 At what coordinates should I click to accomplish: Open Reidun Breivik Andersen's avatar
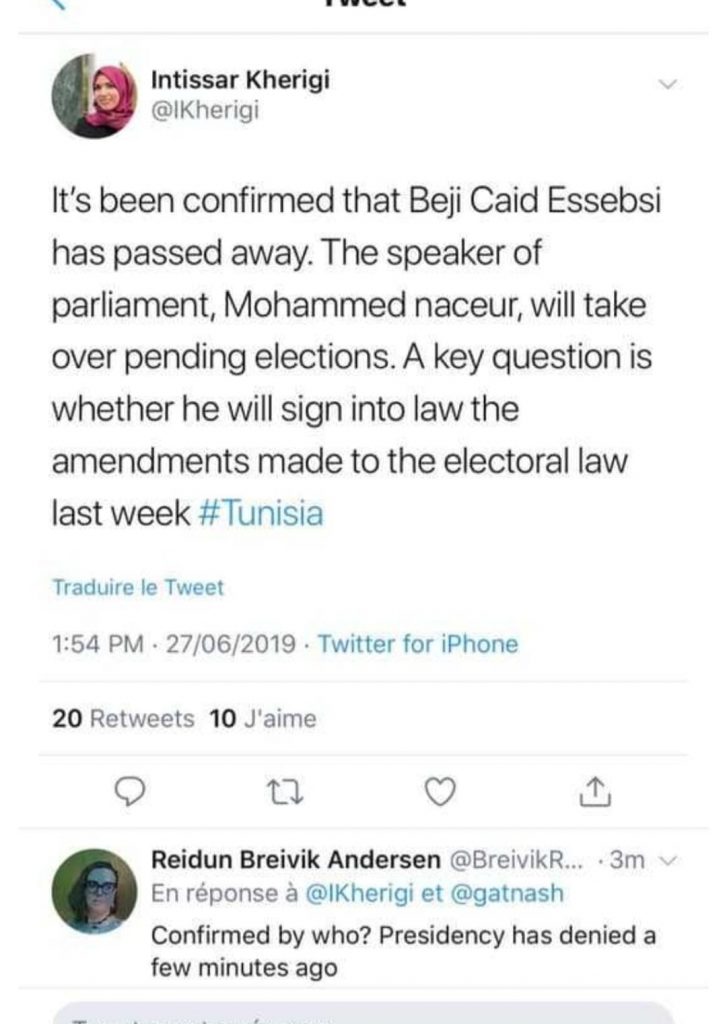[x=94, y=891]
